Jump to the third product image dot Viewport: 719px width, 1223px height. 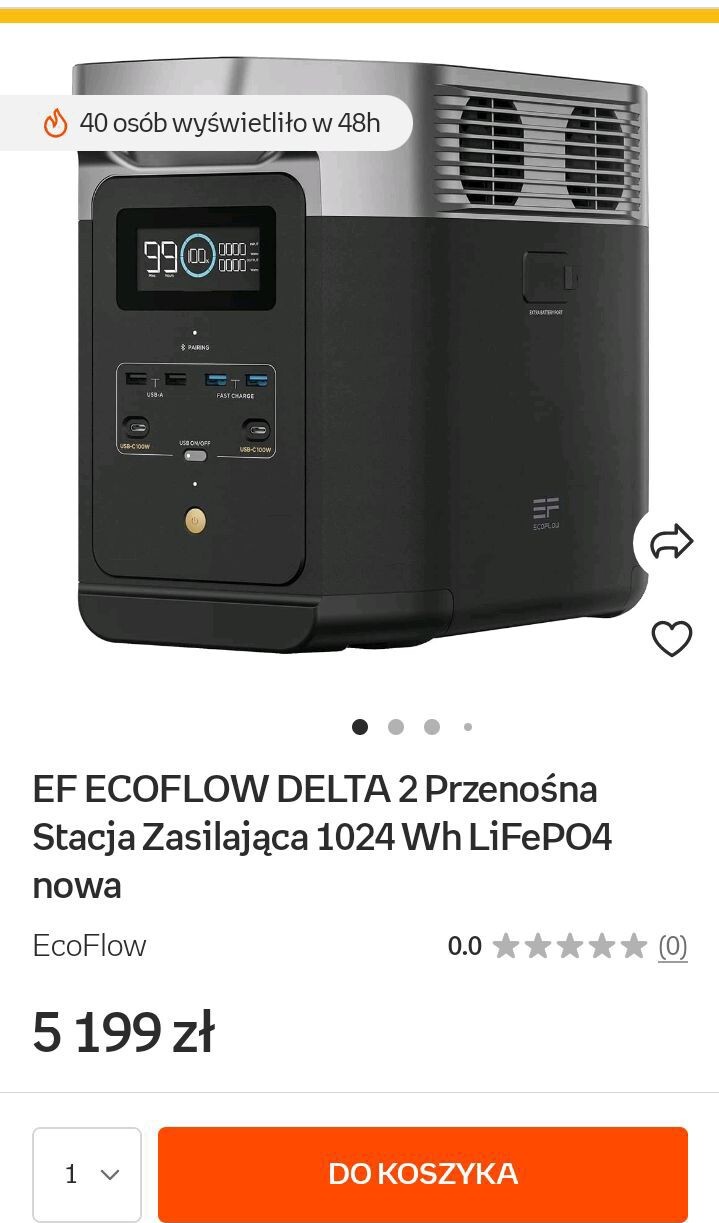coord(432,727)
